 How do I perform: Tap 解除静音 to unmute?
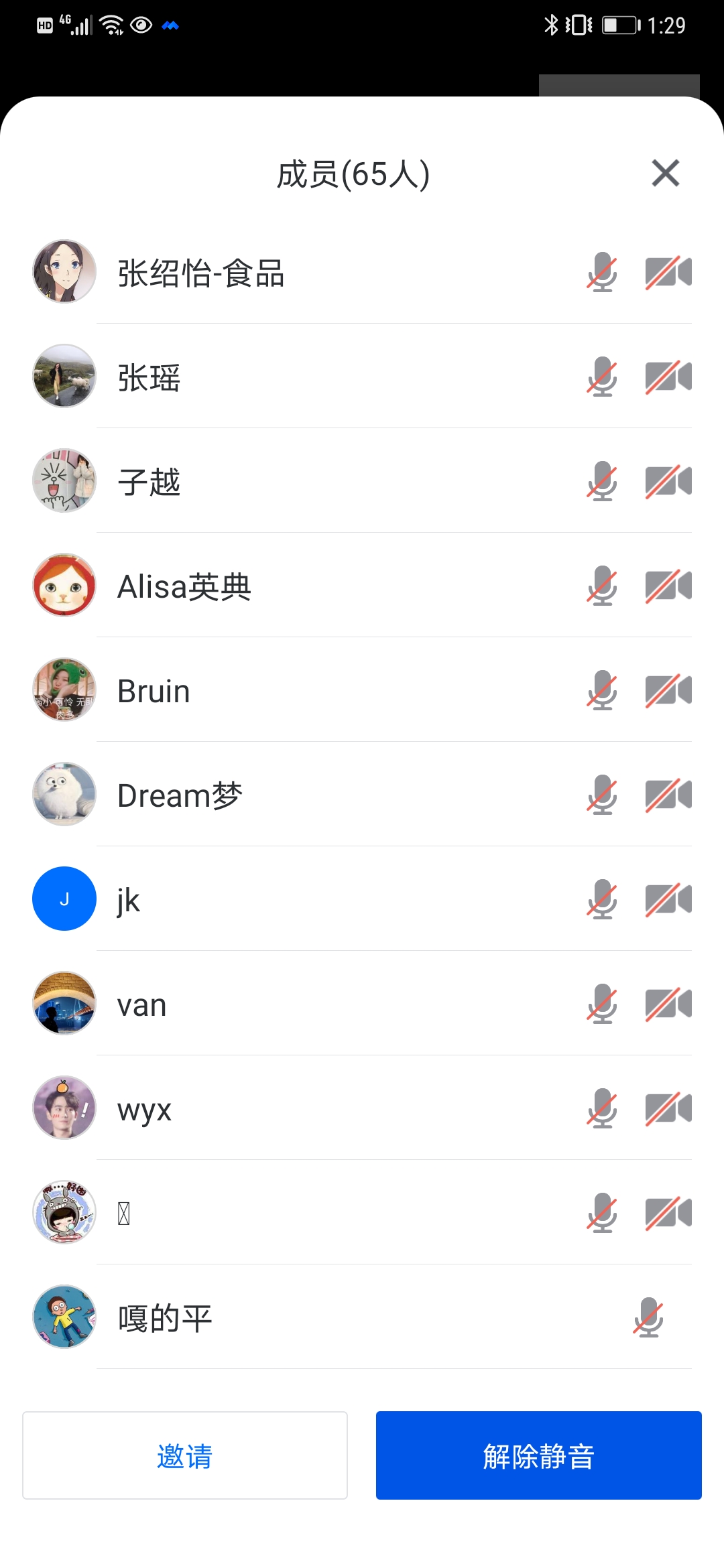click(538, 1455)
